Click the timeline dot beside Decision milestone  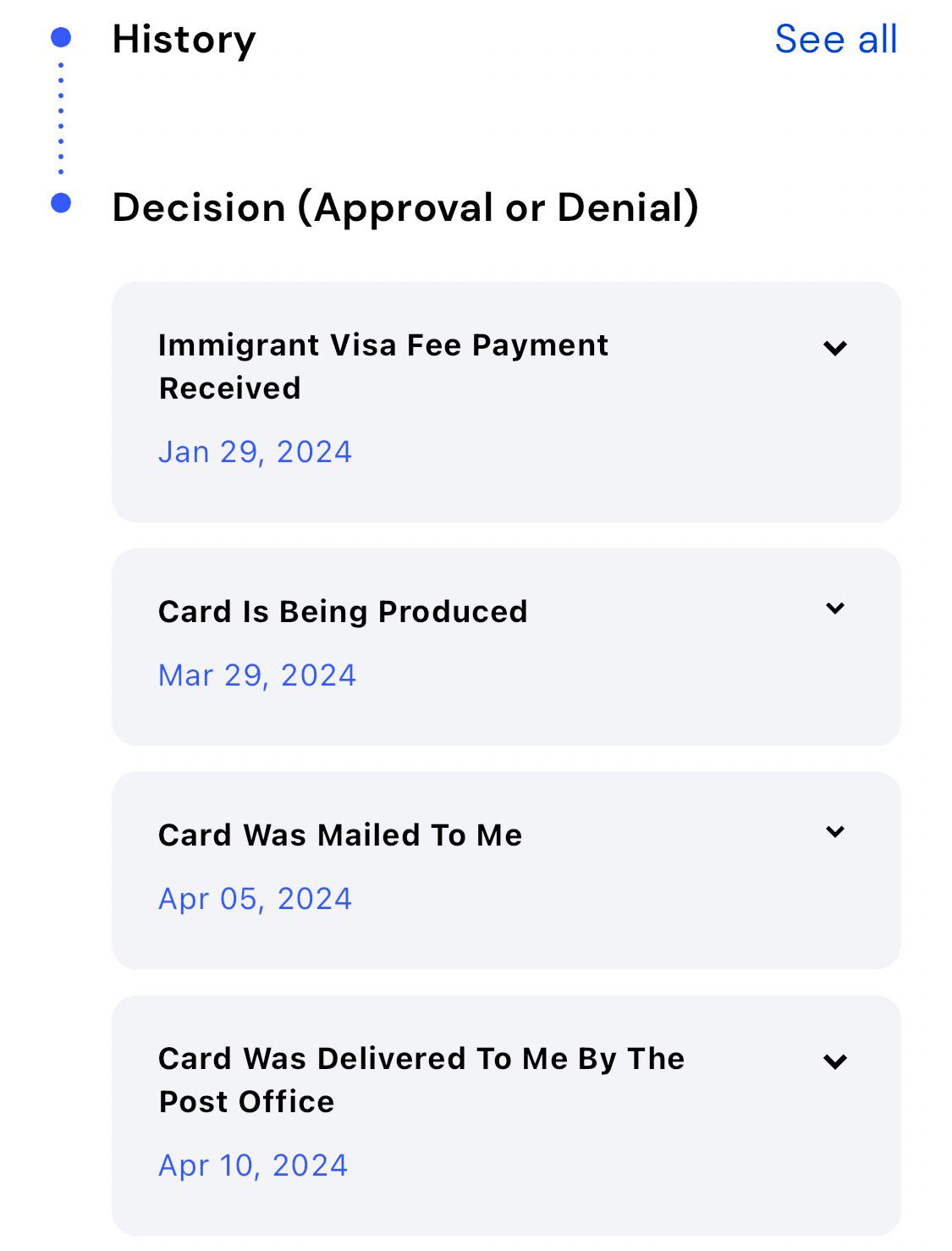tap(60, 201)
